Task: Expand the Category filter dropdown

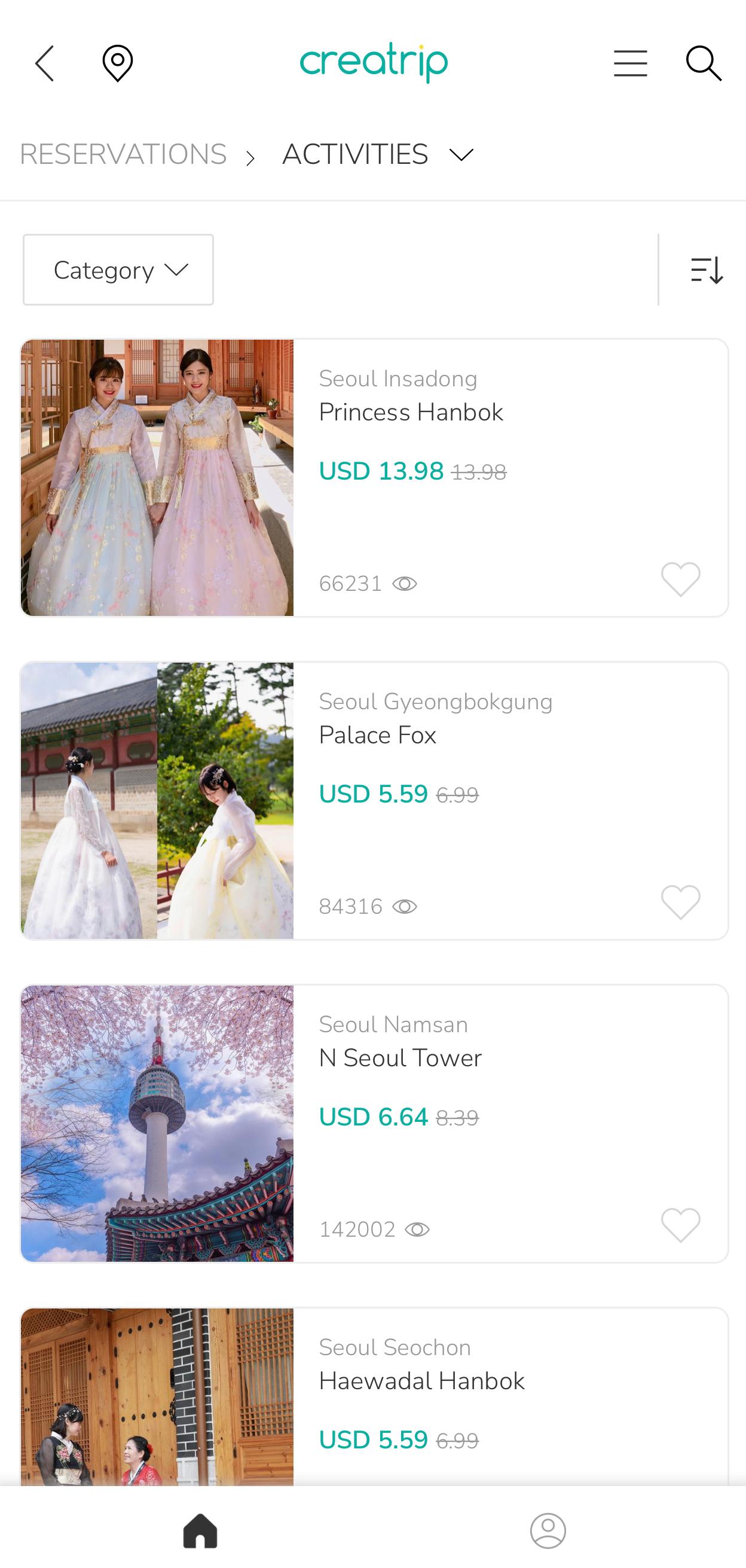Action: coord(117,270)
